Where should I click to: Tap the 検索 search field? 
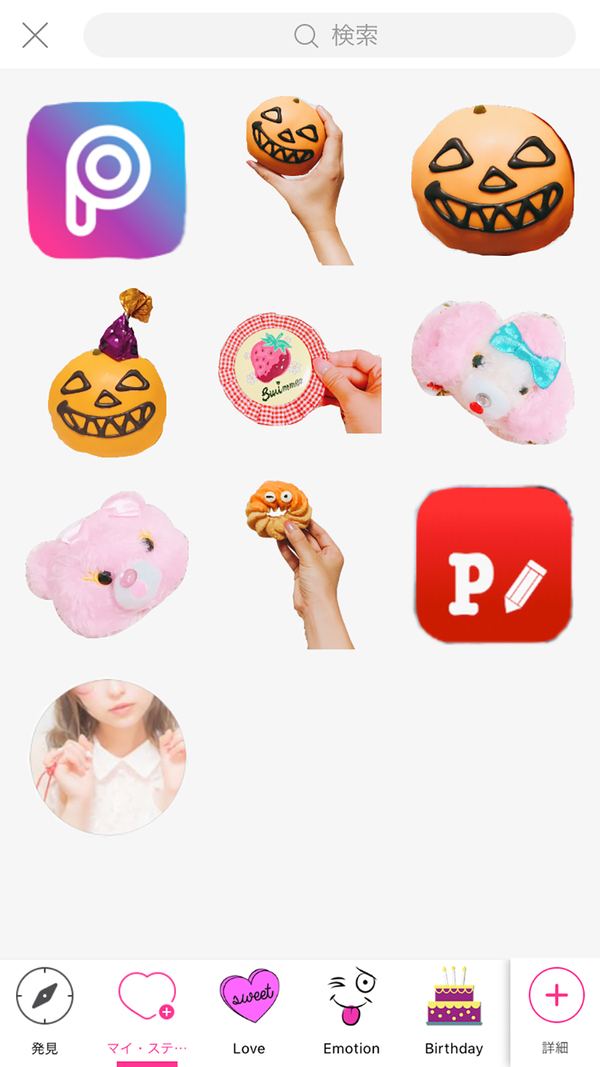click(329, 36)
